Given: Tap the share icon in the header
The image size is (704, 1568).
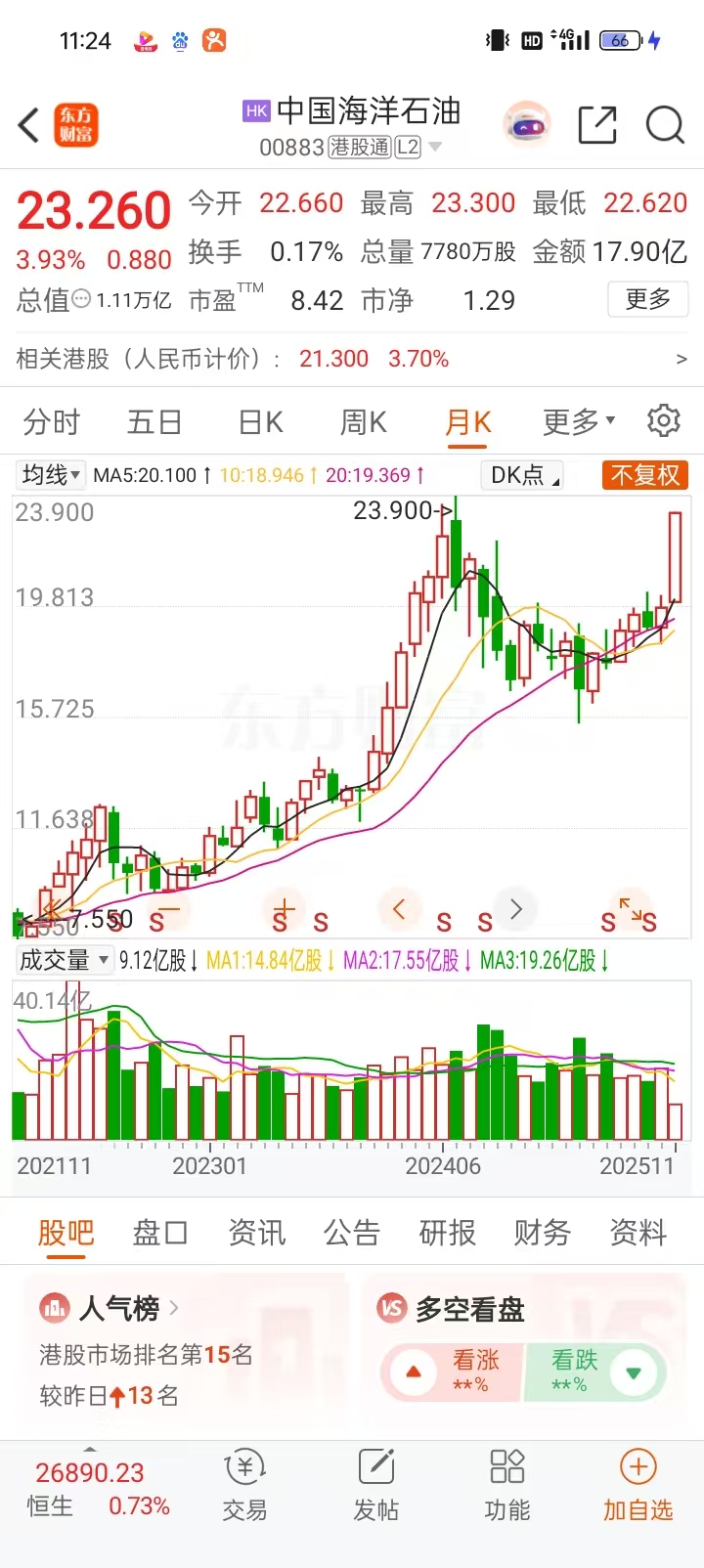Looking at the screenshot, I should (597, 124).
